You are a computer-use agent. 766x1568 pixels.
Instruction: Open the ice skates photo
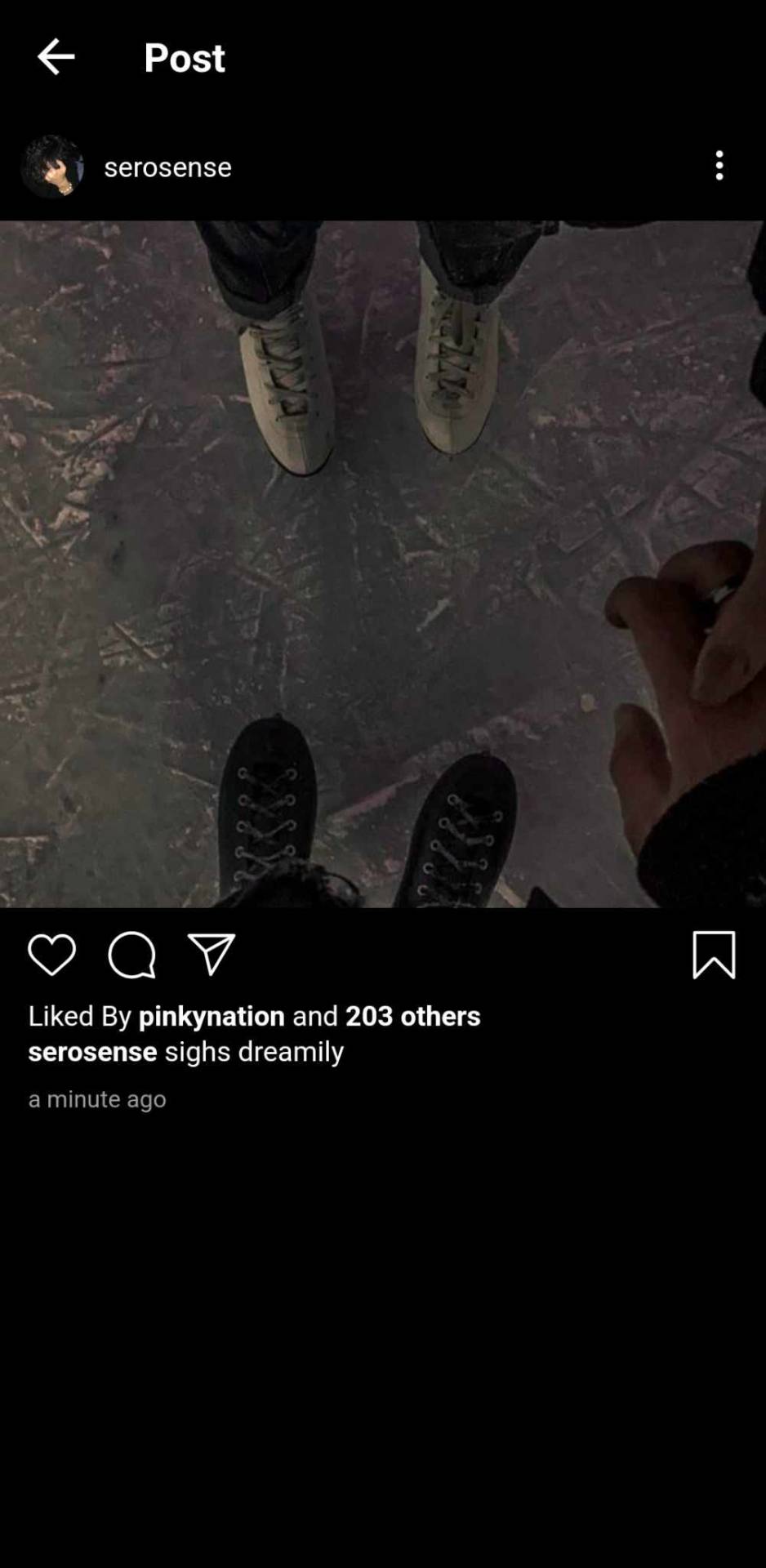point(383,563)
